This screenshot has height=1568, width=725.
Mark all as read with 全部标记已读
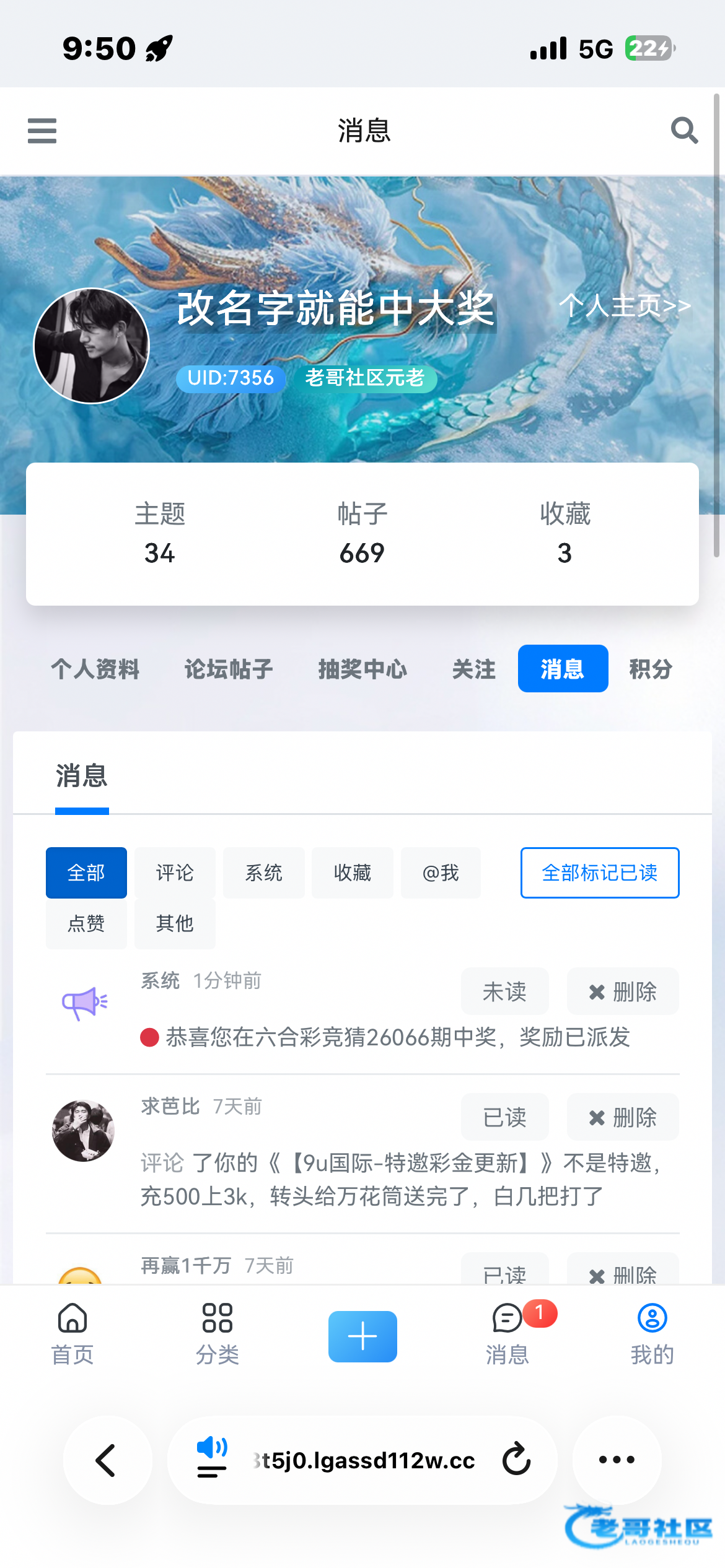(600, 873)
